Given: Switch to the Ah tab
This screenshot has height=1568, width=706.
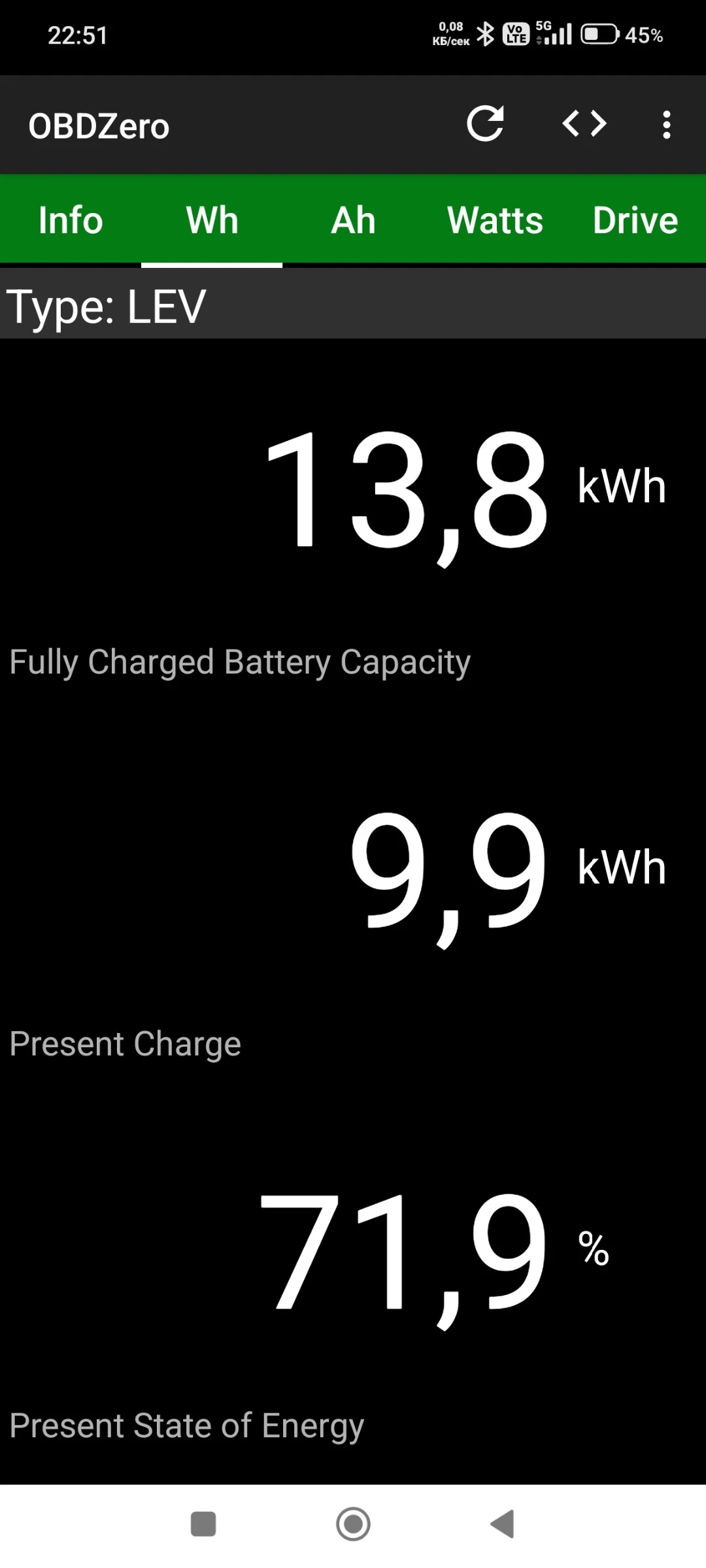Looking at the screenshot, I should pos(353,220).
